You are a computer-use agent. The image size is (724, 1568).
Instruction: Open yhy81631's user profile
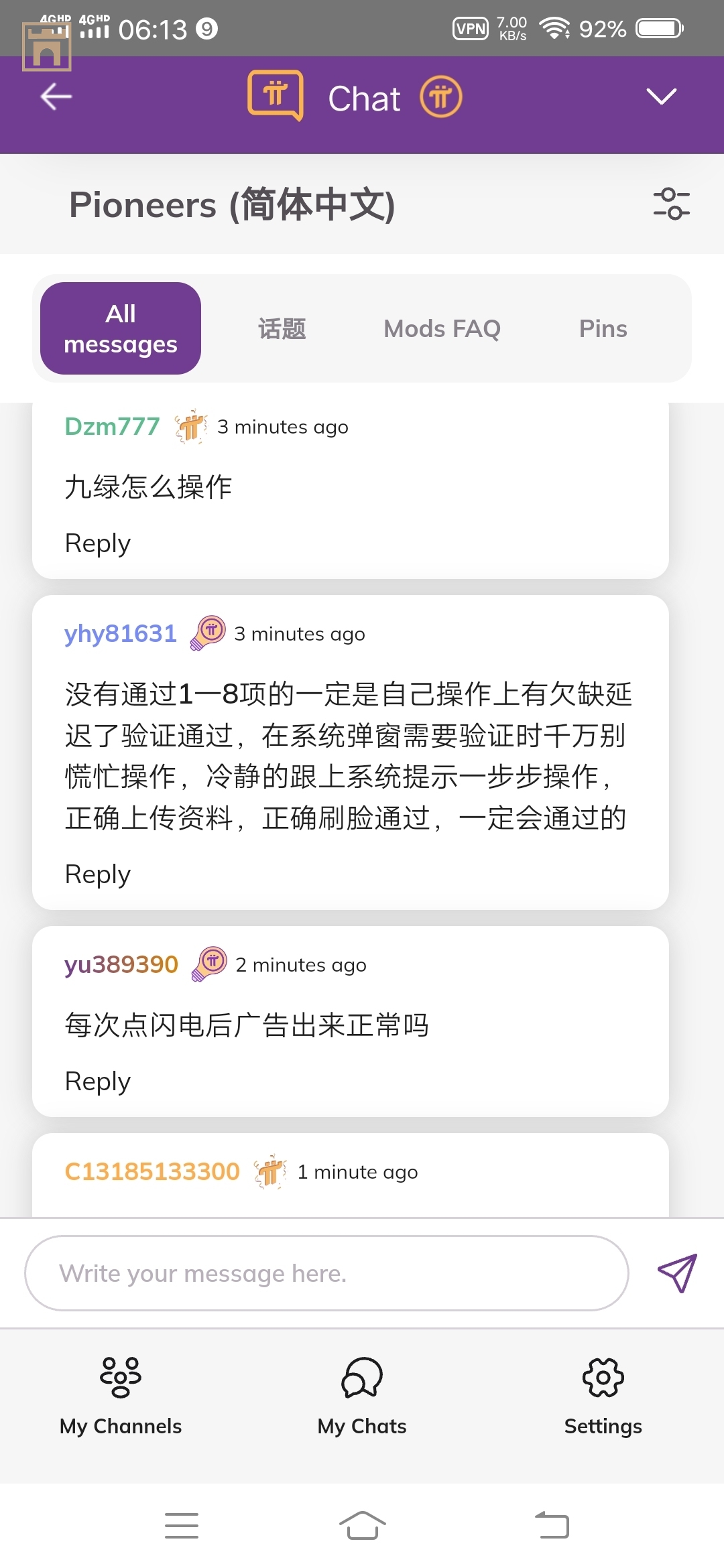[x=121, y=633]
